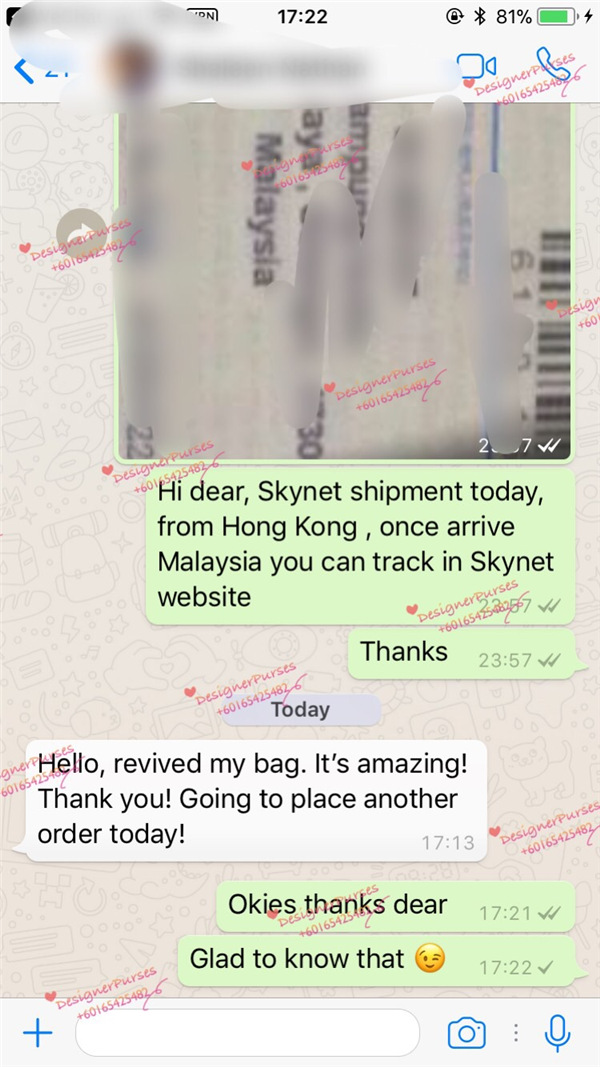Record a voice message with the microphone
Image resolution: width=600 pixels, height=1067 pixels.
click(x=557, y=1033)
